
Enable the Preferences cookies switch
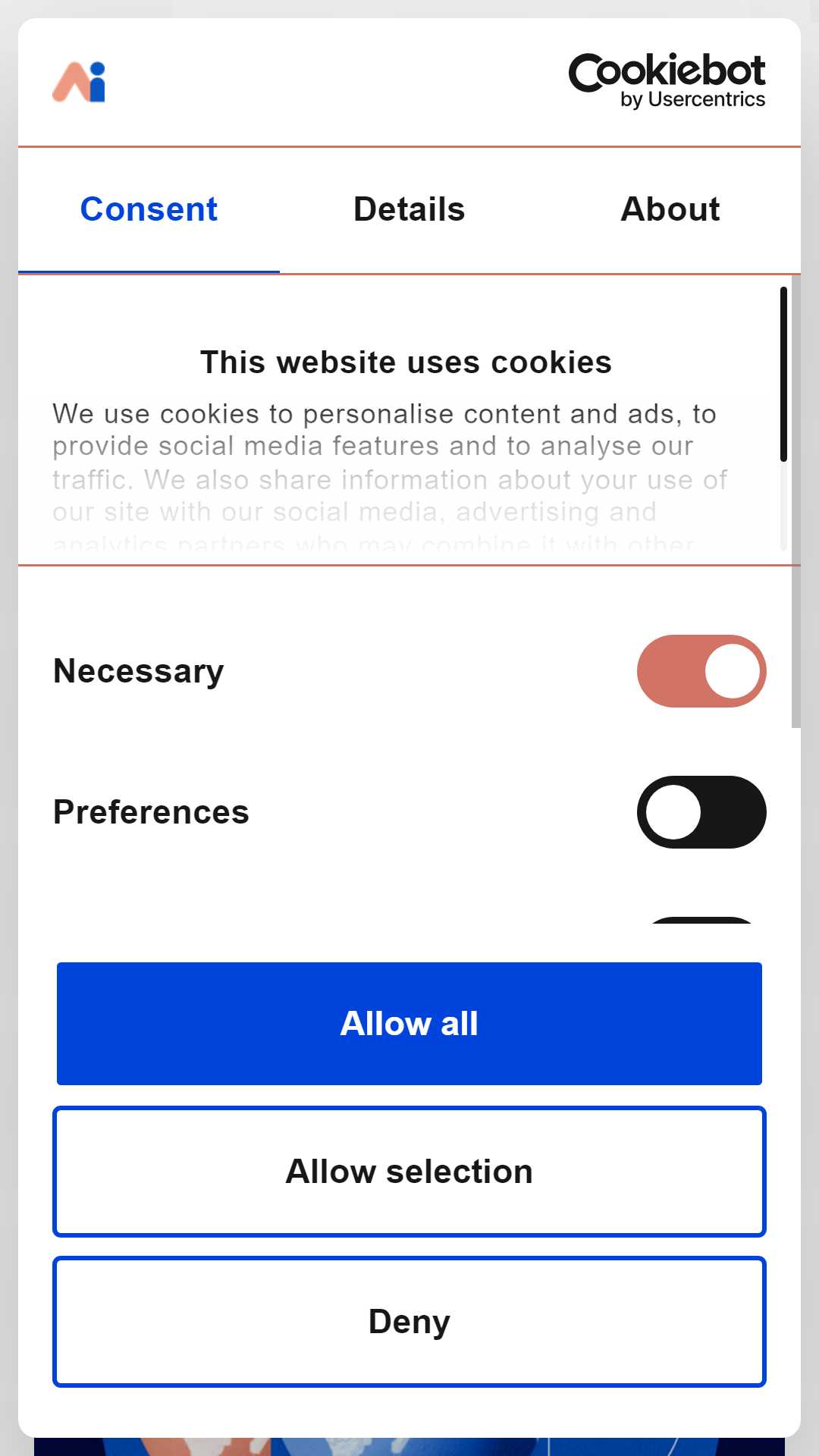tap(701, 812)
